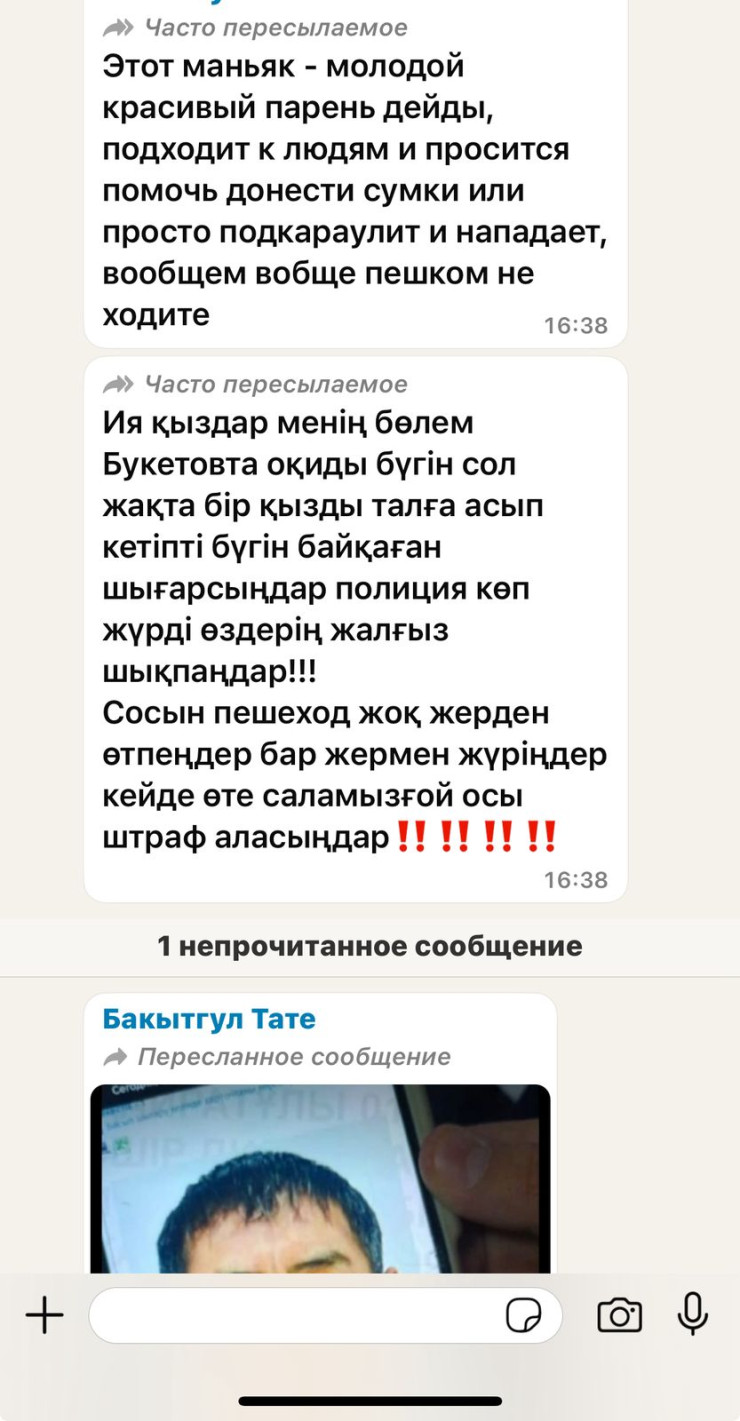Open the sticker picker

(523, 1315)
